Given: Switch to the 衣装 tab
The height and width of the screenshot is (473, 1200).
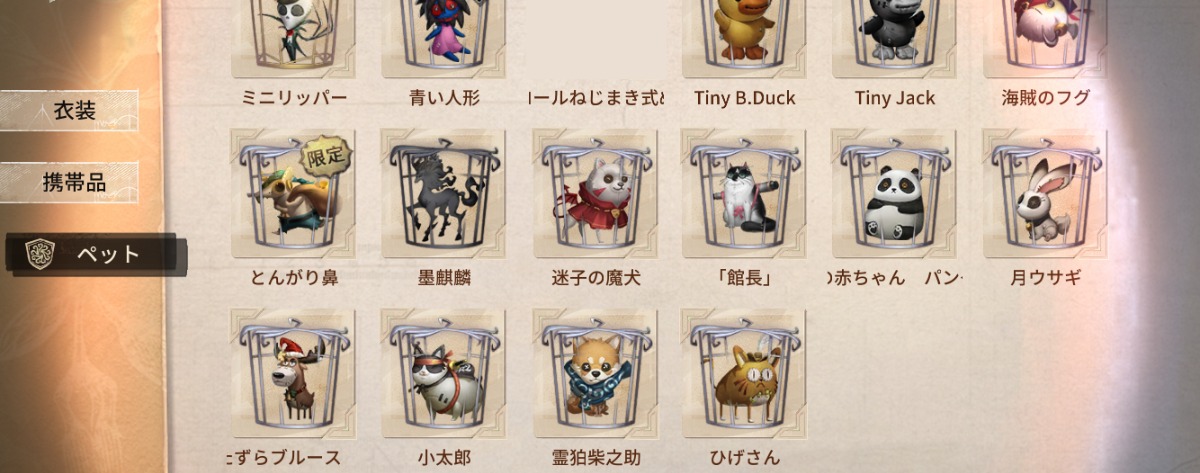Looking at the screenshot, I should coord(70,110).
